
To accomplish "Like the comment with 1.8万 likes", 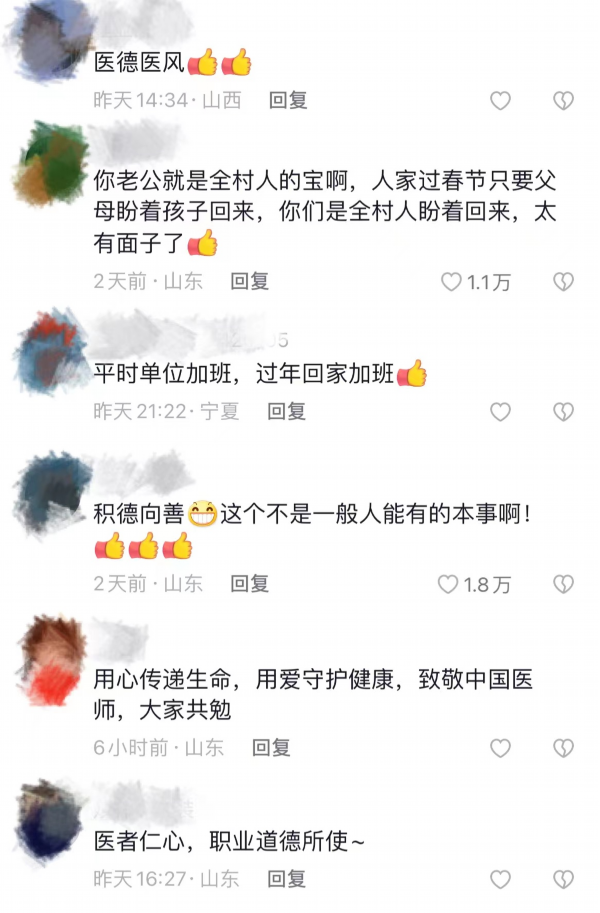I will tap(449, 583).
